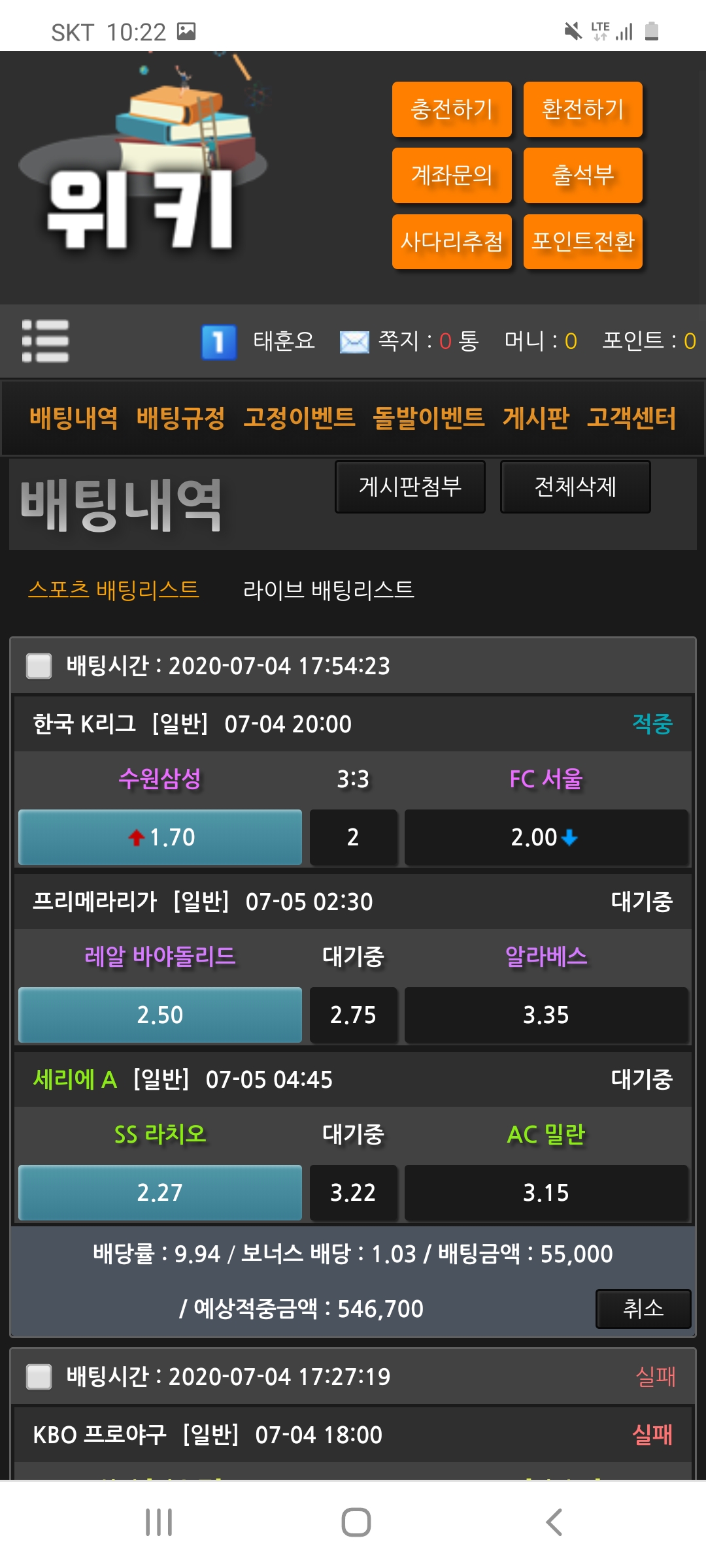This screenshot has height=1568, width=706.
Task: Open 사다리추첨
Action: tap(452, 242)
